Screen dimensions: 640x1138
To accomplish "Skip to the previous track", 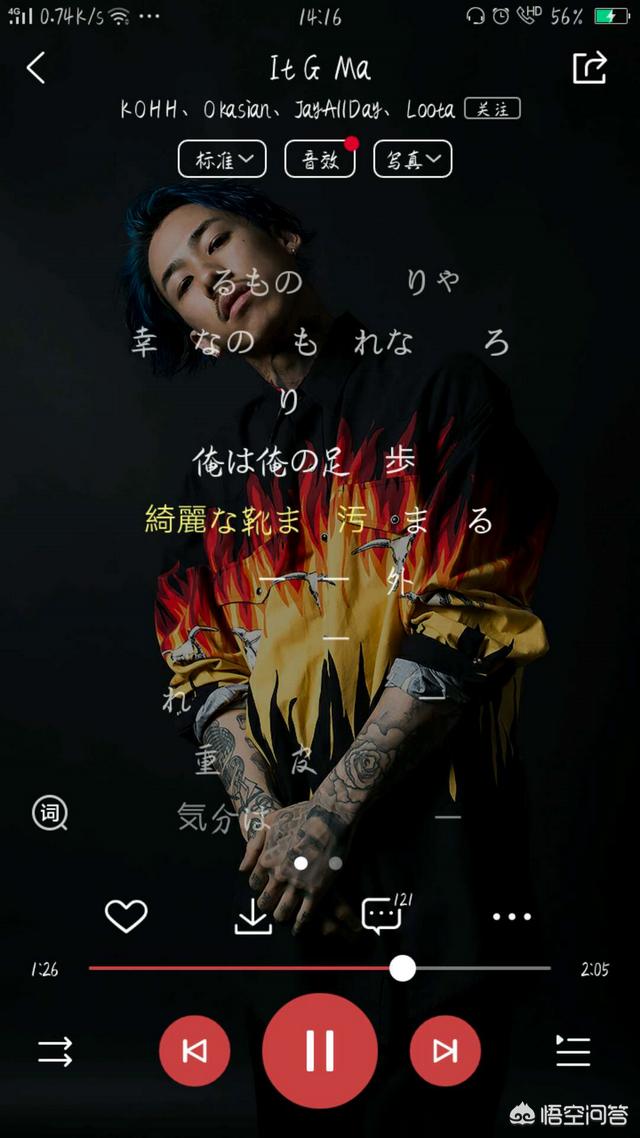I will [194, 1051].
